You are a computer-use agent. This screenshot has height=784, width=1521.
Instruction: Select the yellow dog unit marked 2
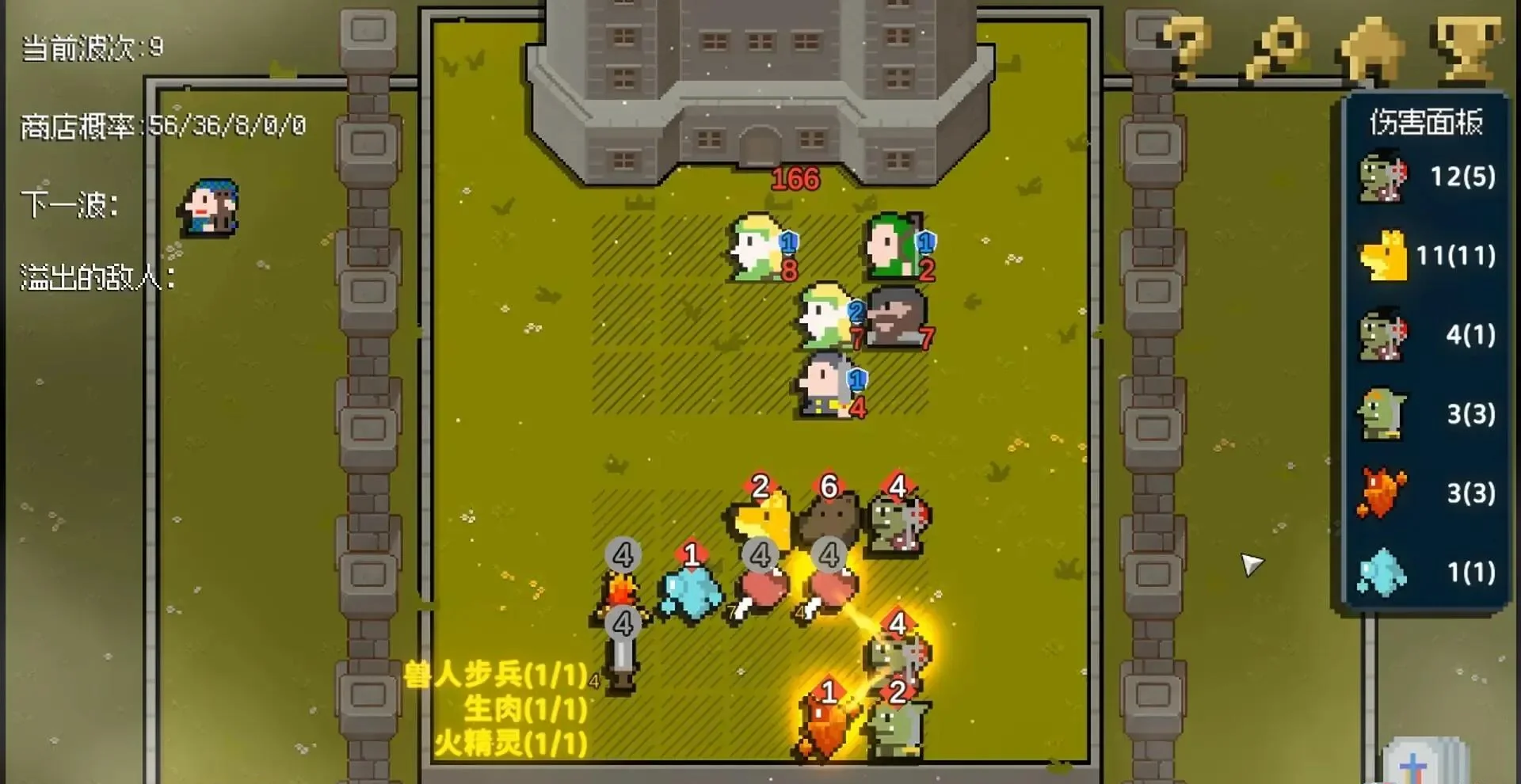[762, 519]
